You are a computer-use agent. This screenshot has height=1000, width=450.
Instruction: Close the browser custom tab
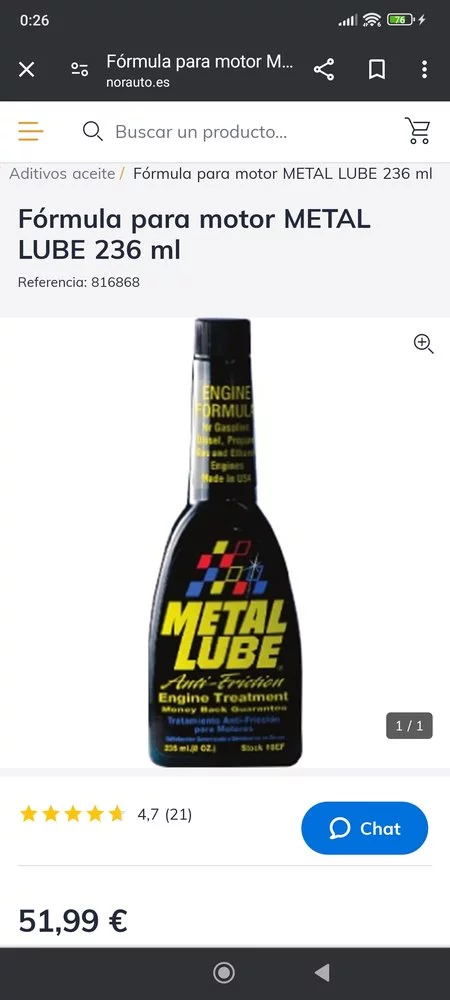pos(26,70)
